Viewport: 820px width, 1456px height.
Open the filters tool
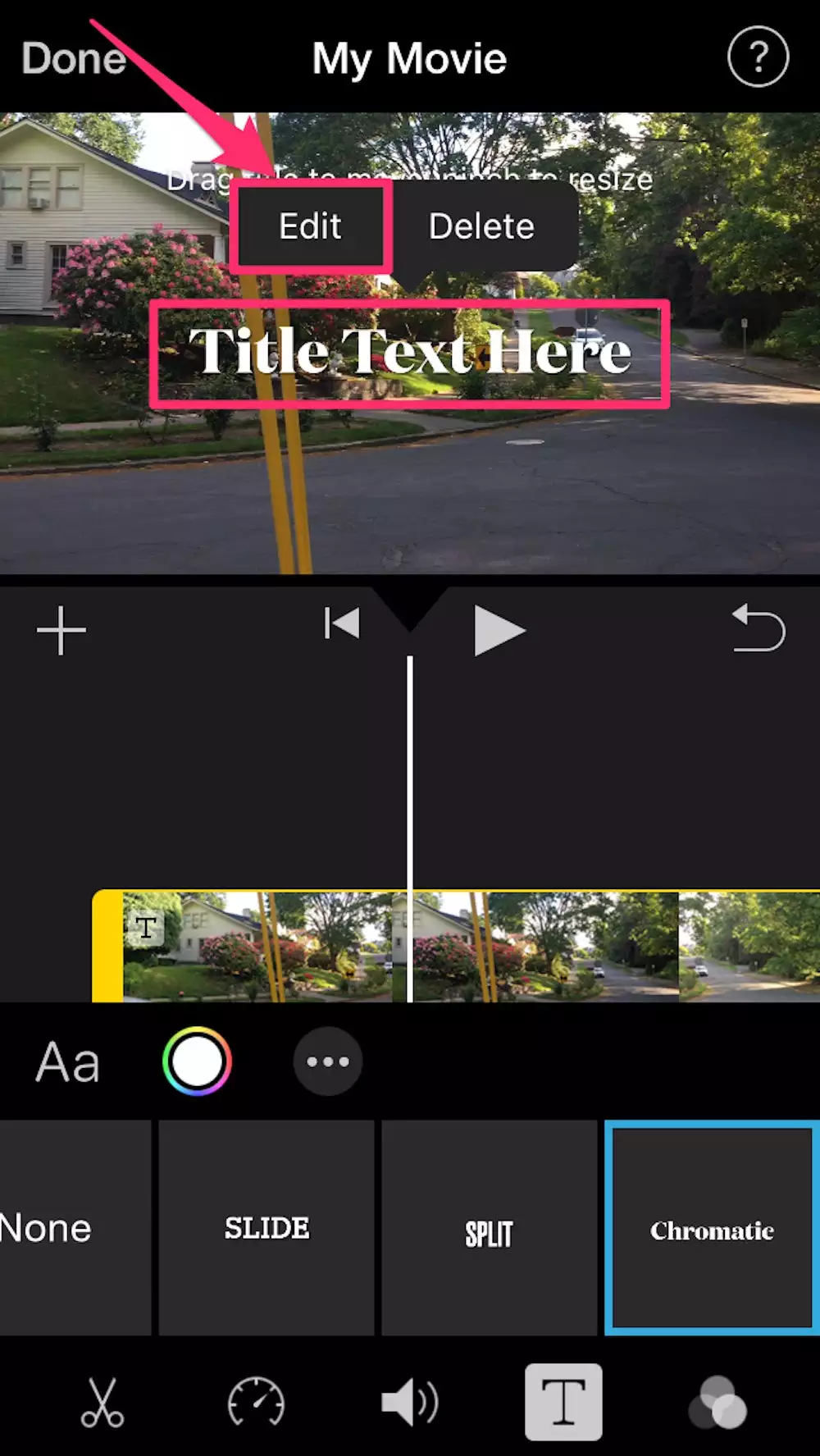717,1402
